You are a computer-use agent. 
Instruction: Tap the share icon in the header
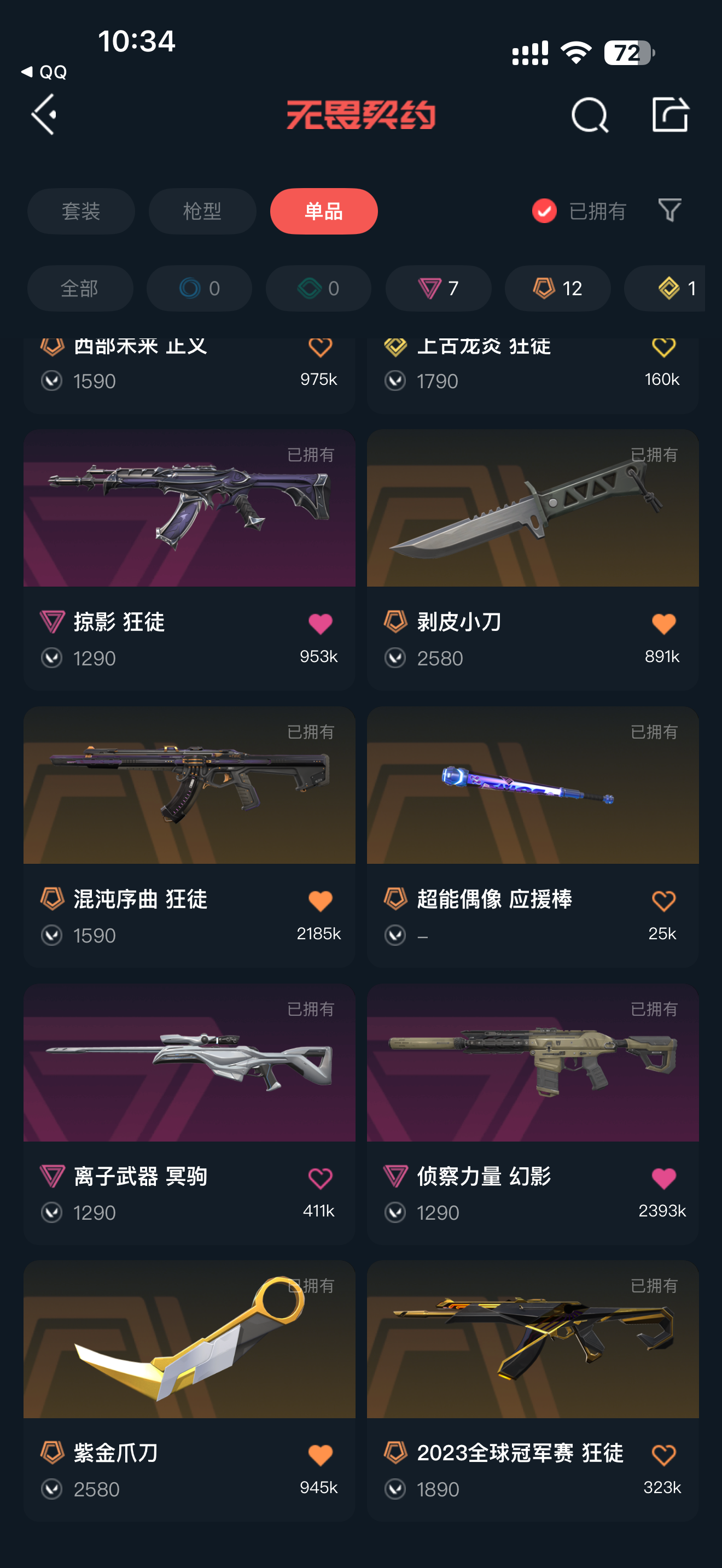[x=669, y=114]
